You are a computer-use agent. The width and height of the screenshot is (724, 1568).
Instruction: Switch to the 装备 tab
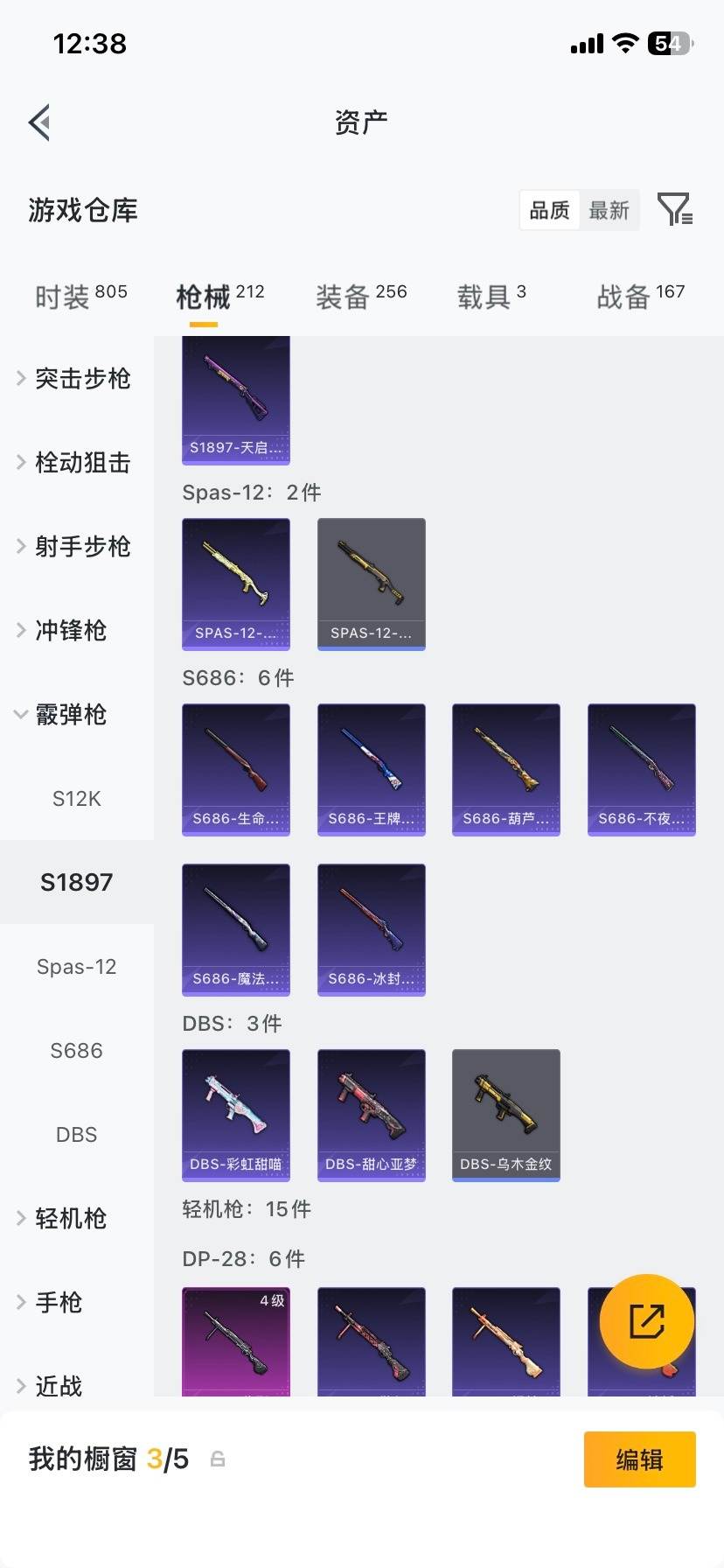tap(360, 297)
